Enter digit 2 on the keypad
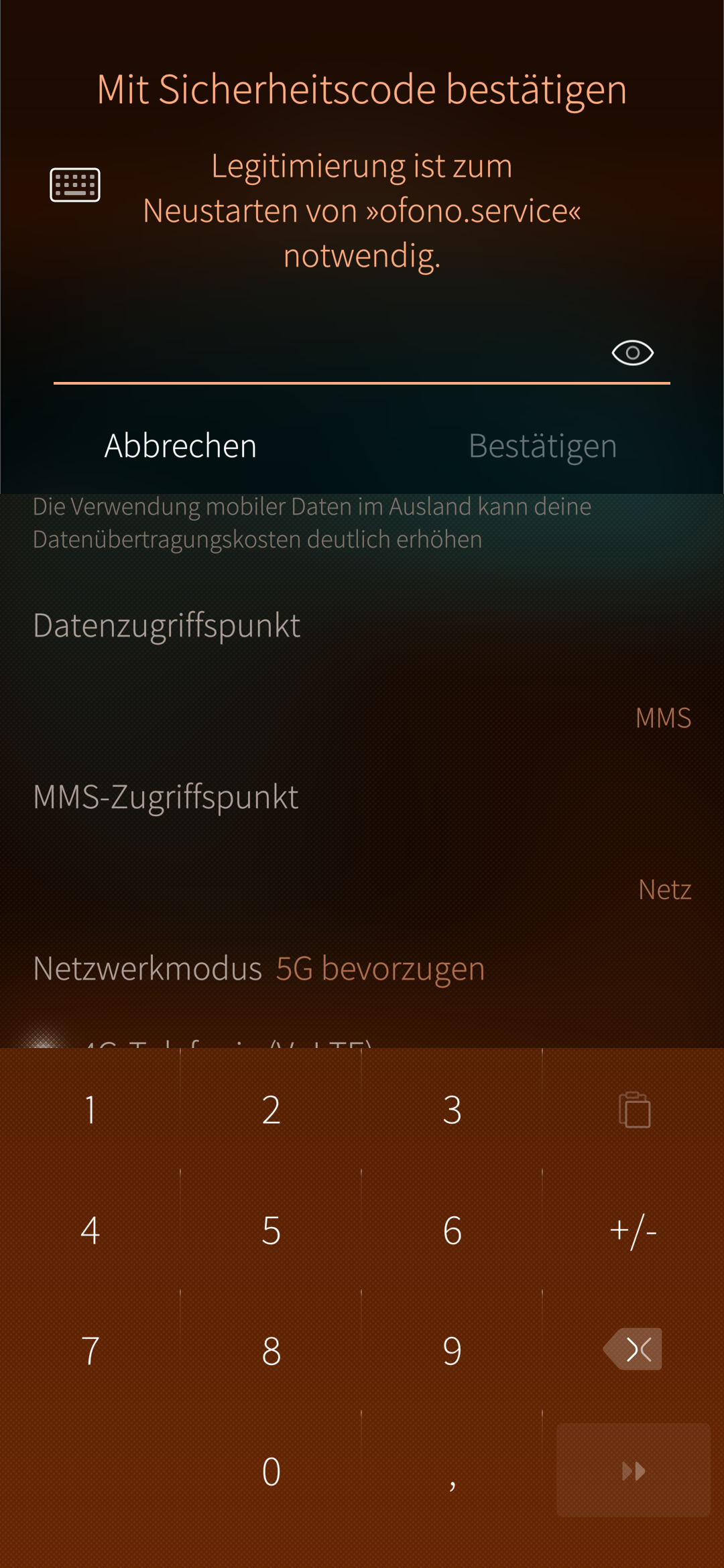Screen dimensions: 724x1568 click(x=271, y=1110)
